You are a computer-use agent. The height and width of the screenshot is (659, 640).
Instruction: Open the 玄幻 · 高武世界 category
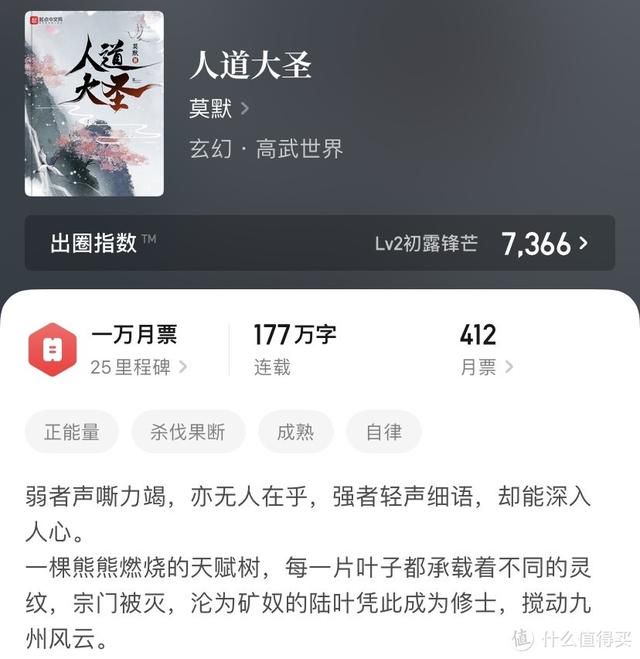point(266,149)
